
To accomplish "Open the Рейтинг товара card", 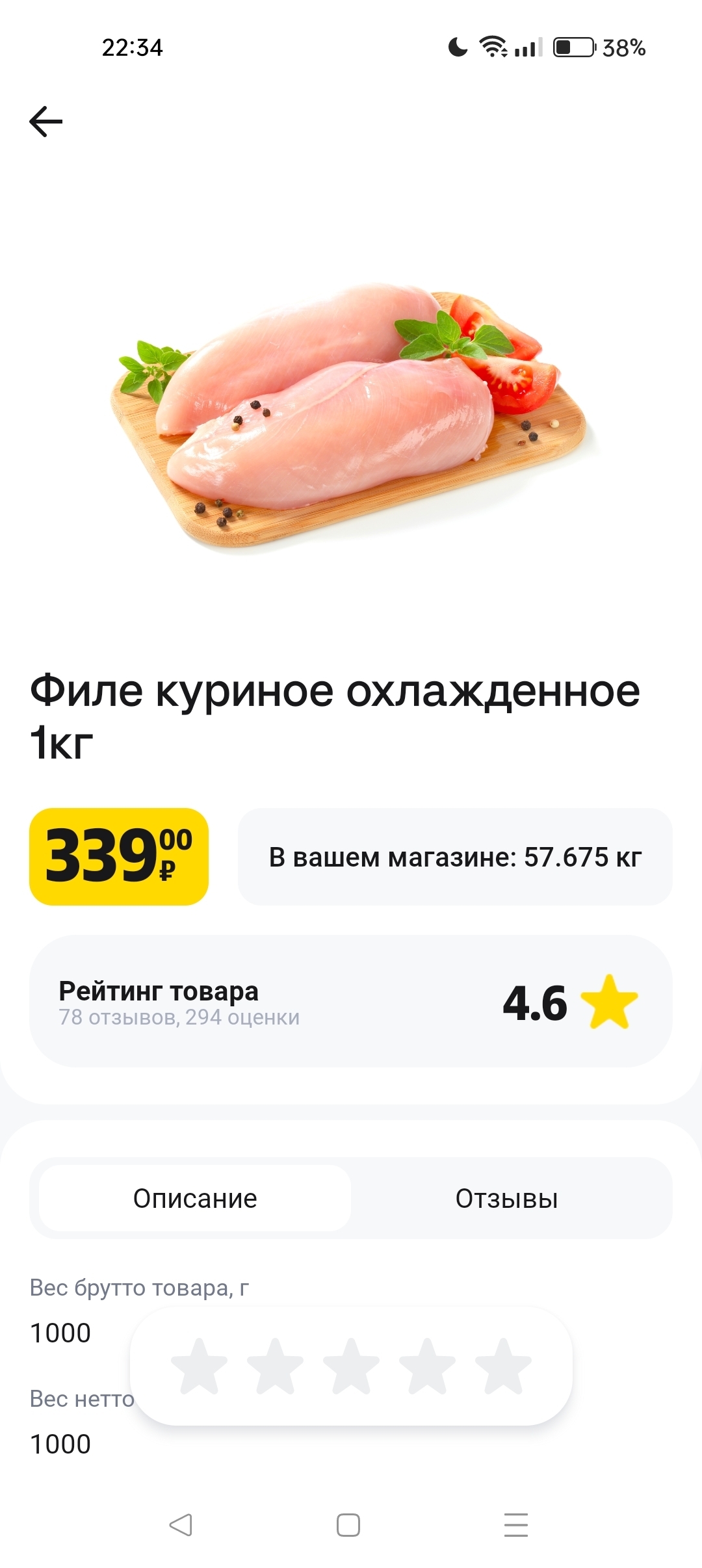I will (351, 1002).
